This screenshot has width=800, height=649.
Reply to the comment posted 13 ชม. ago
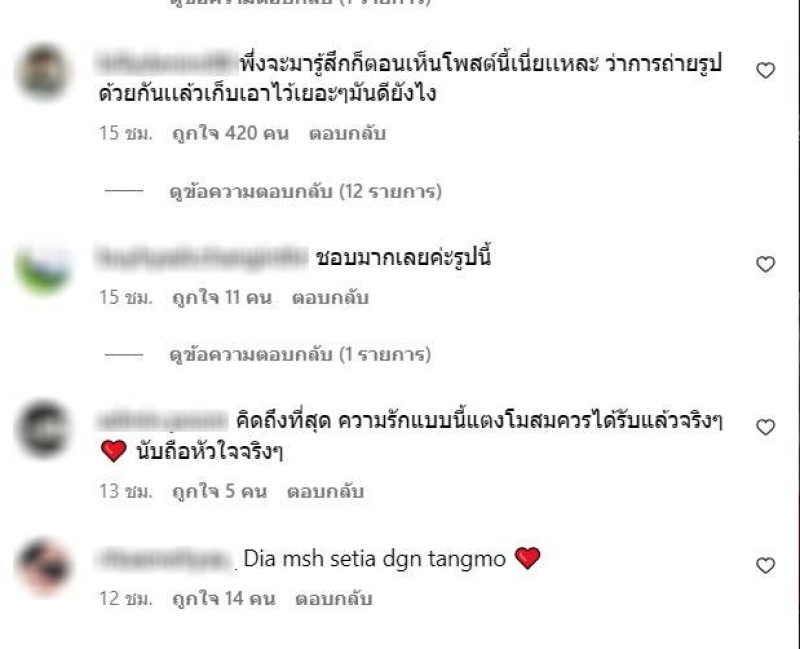point(325,492)
